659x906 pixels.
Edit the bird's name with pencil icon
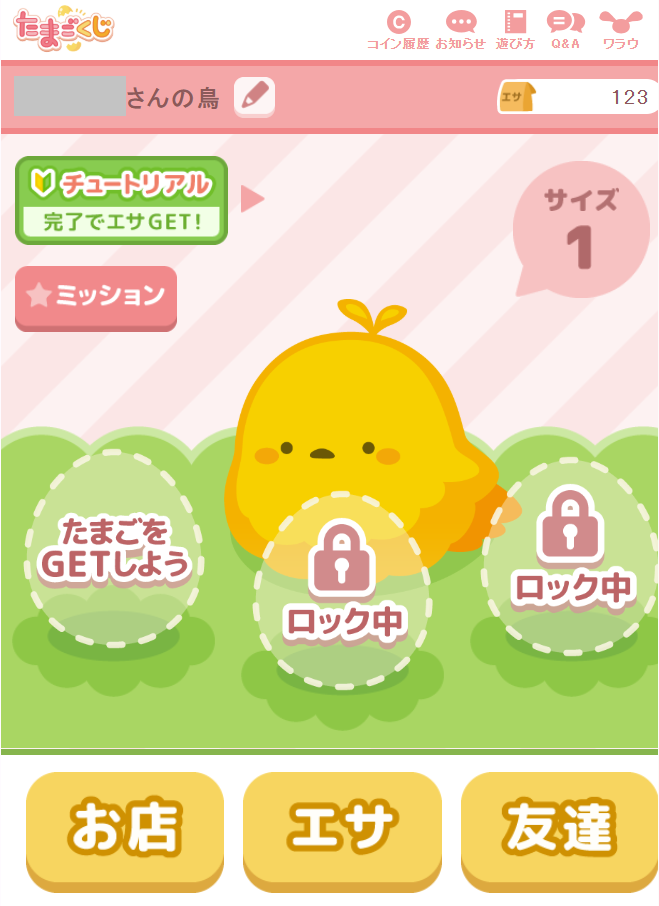[254, 97]
